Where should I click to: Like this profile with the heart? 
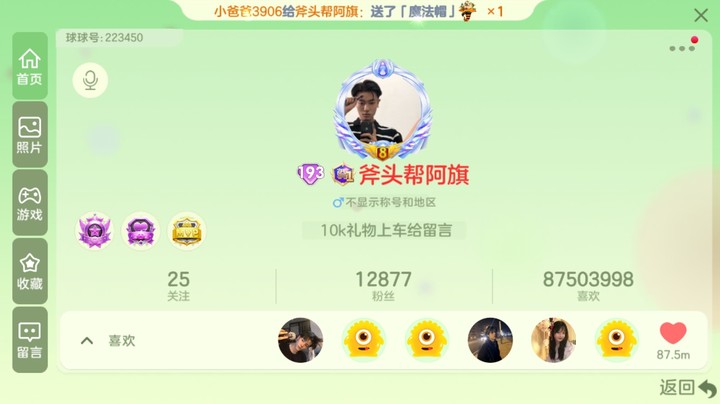(673, 336)
